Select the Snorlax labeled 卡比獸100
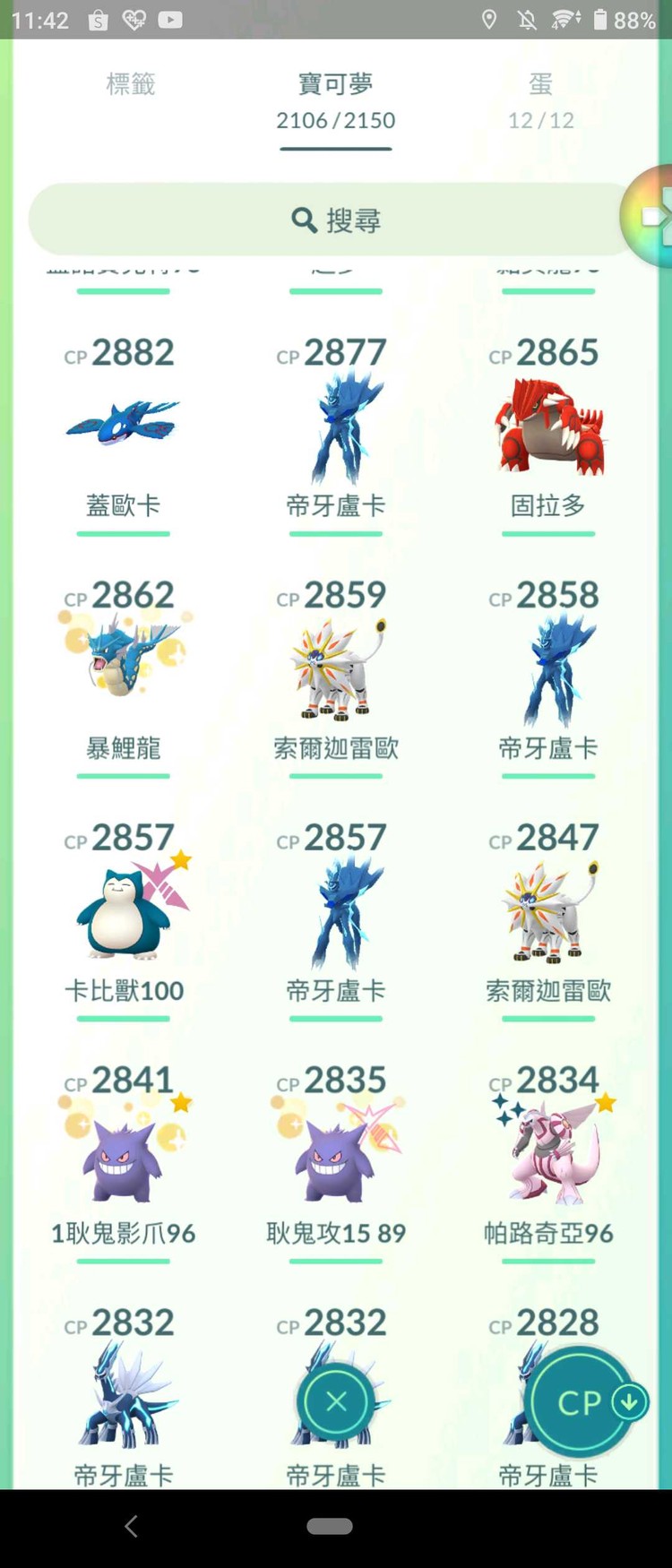 (123, 905)
